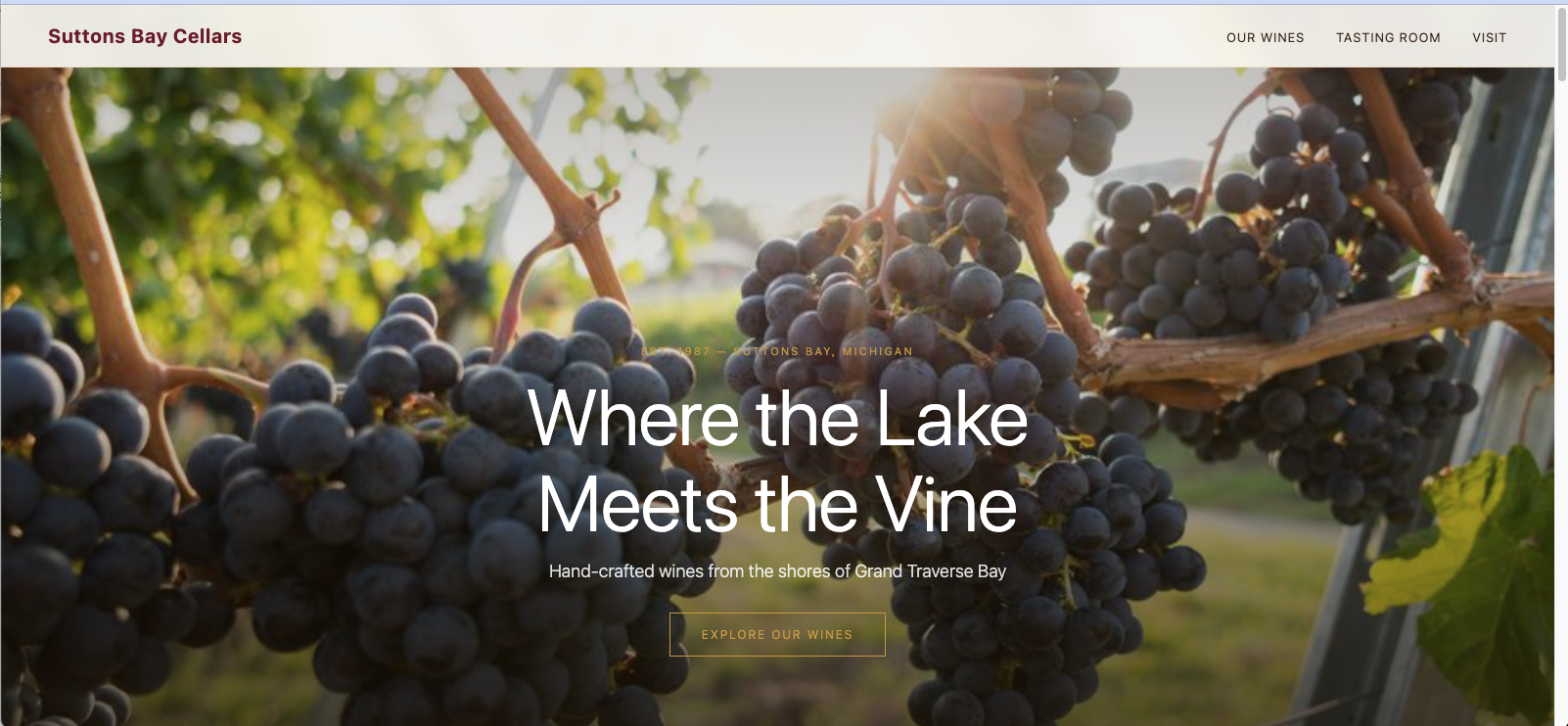This screenshot has height=726, width=1568.
Task: Return home via Suttons Bay Cellars title
Action: click(x=145, y=36)
